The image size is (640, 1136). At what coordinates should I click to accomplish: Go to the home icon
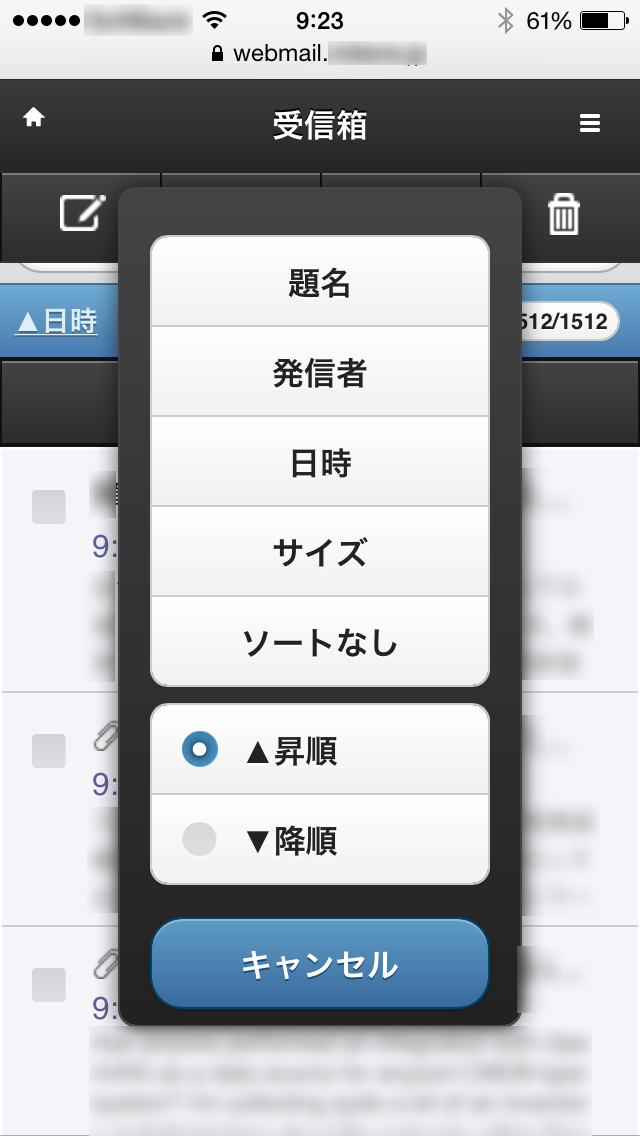coord(34,117)
